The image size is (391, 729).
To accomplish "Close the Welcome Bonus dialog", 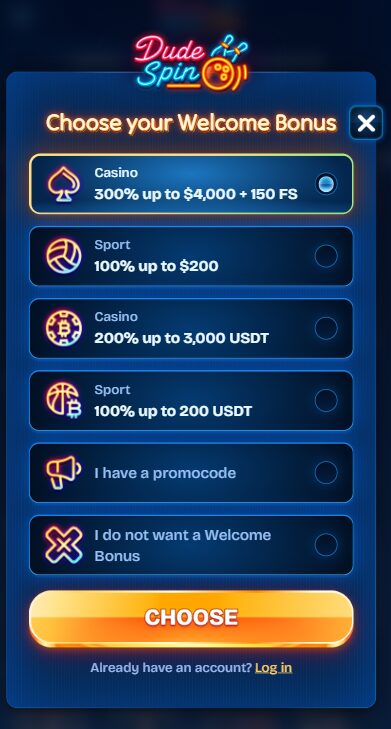I will [366, 123].
